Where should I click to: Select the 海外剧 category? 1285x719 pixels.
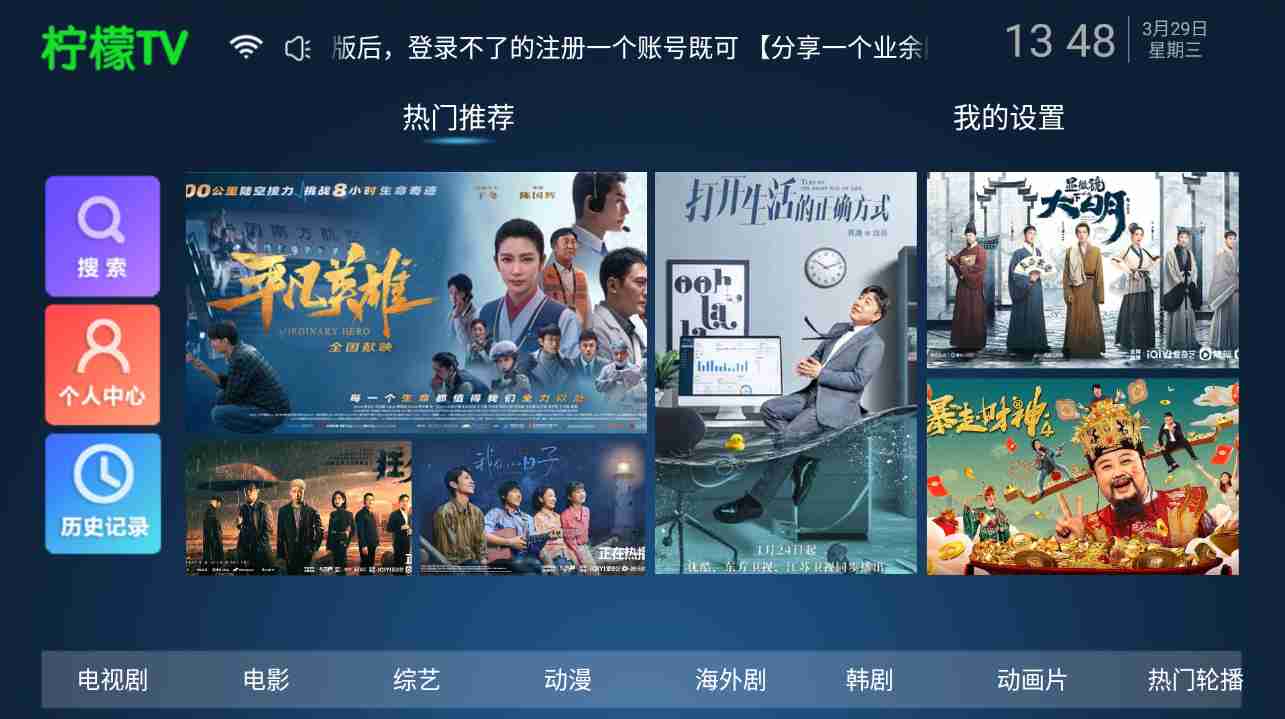click(730, 681)
